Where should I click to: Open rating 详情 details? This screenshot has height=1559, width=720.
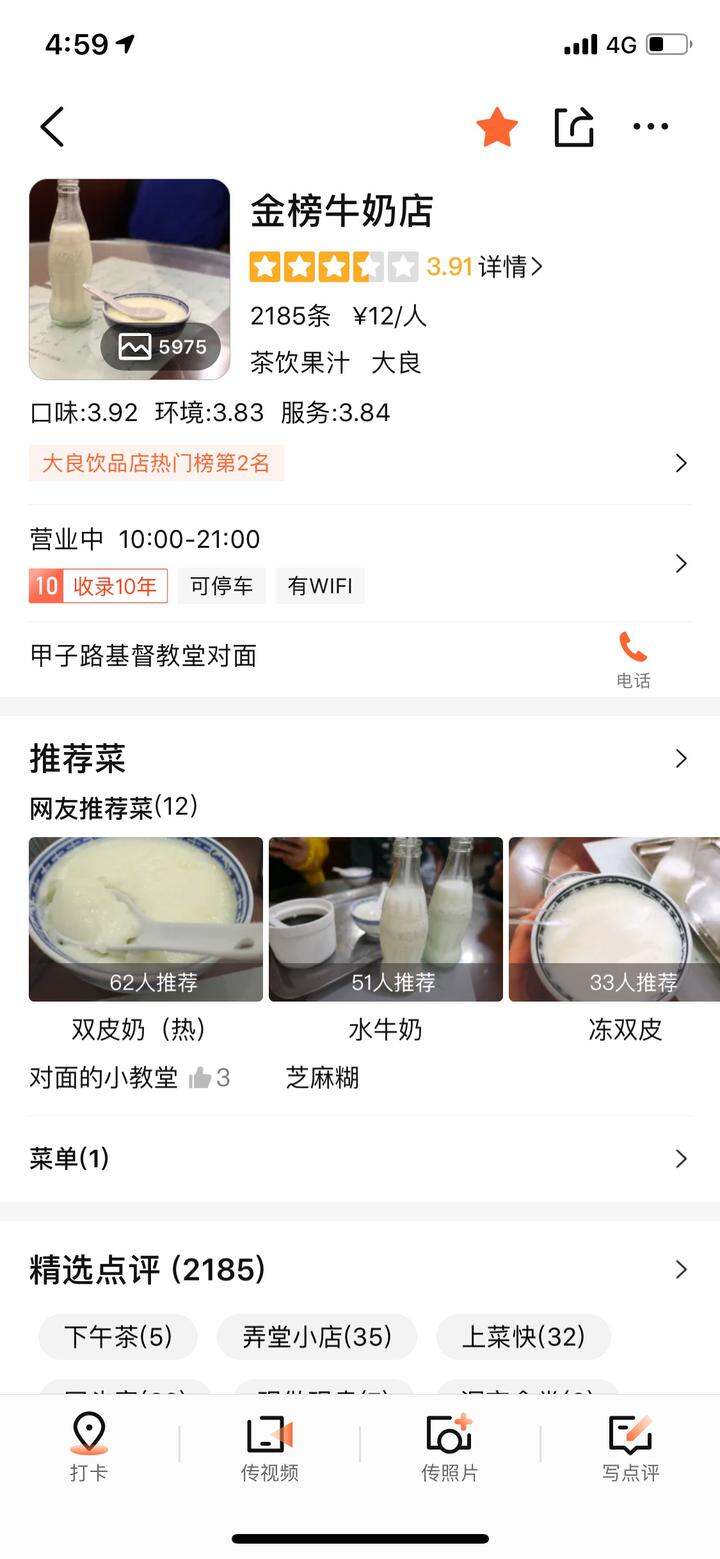(x=510, y=267)
